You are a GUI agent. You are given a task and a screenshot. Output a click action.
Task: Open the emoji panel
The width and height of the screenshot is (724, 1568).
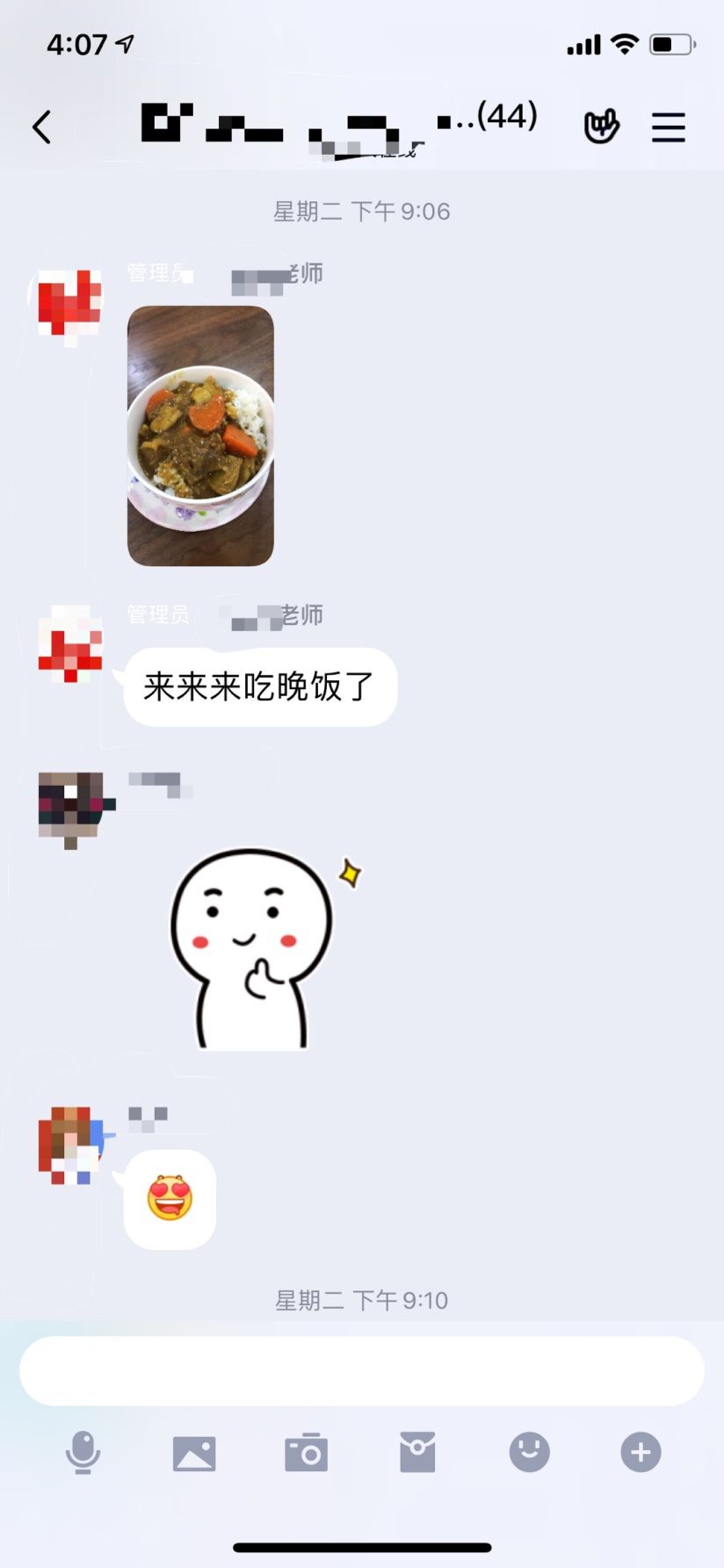tap(530, 1452)
